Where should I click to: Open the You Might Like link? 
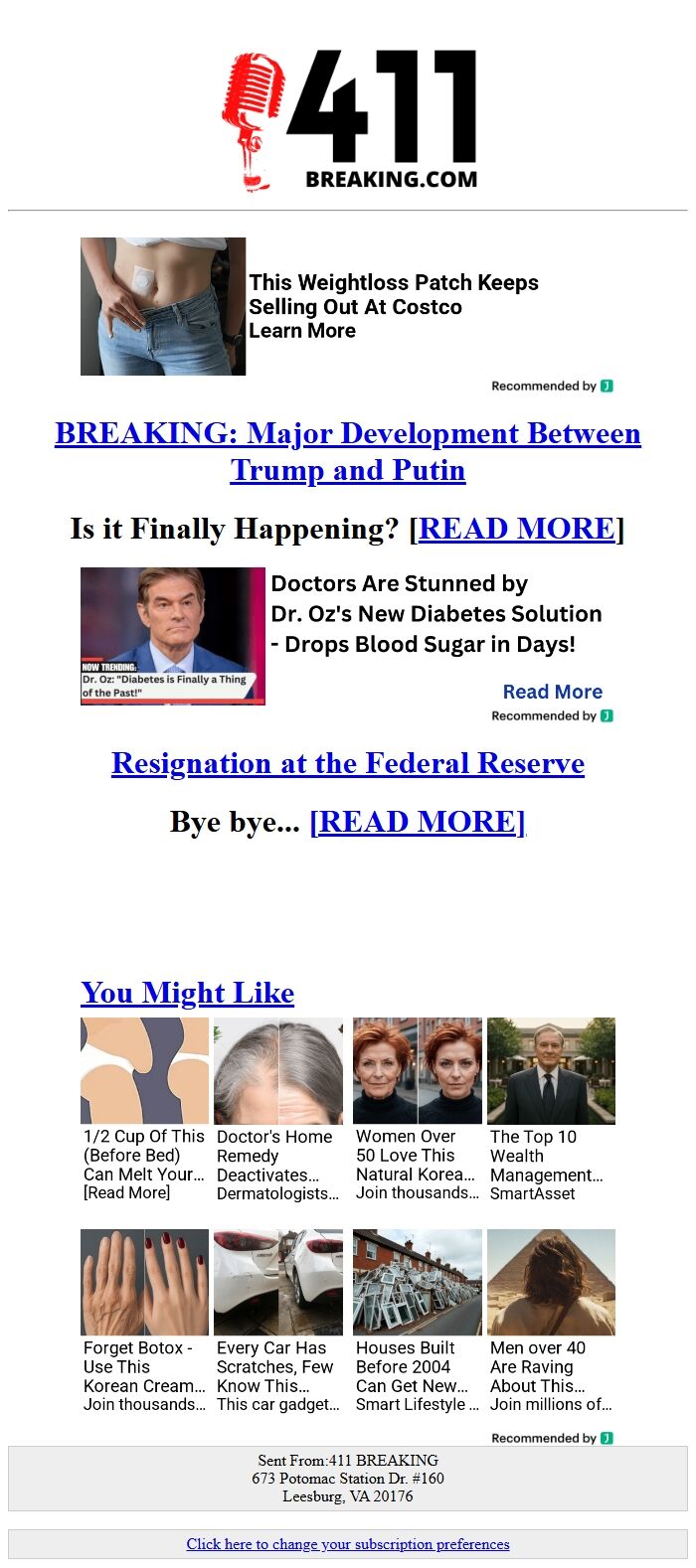tap(188, 993)
